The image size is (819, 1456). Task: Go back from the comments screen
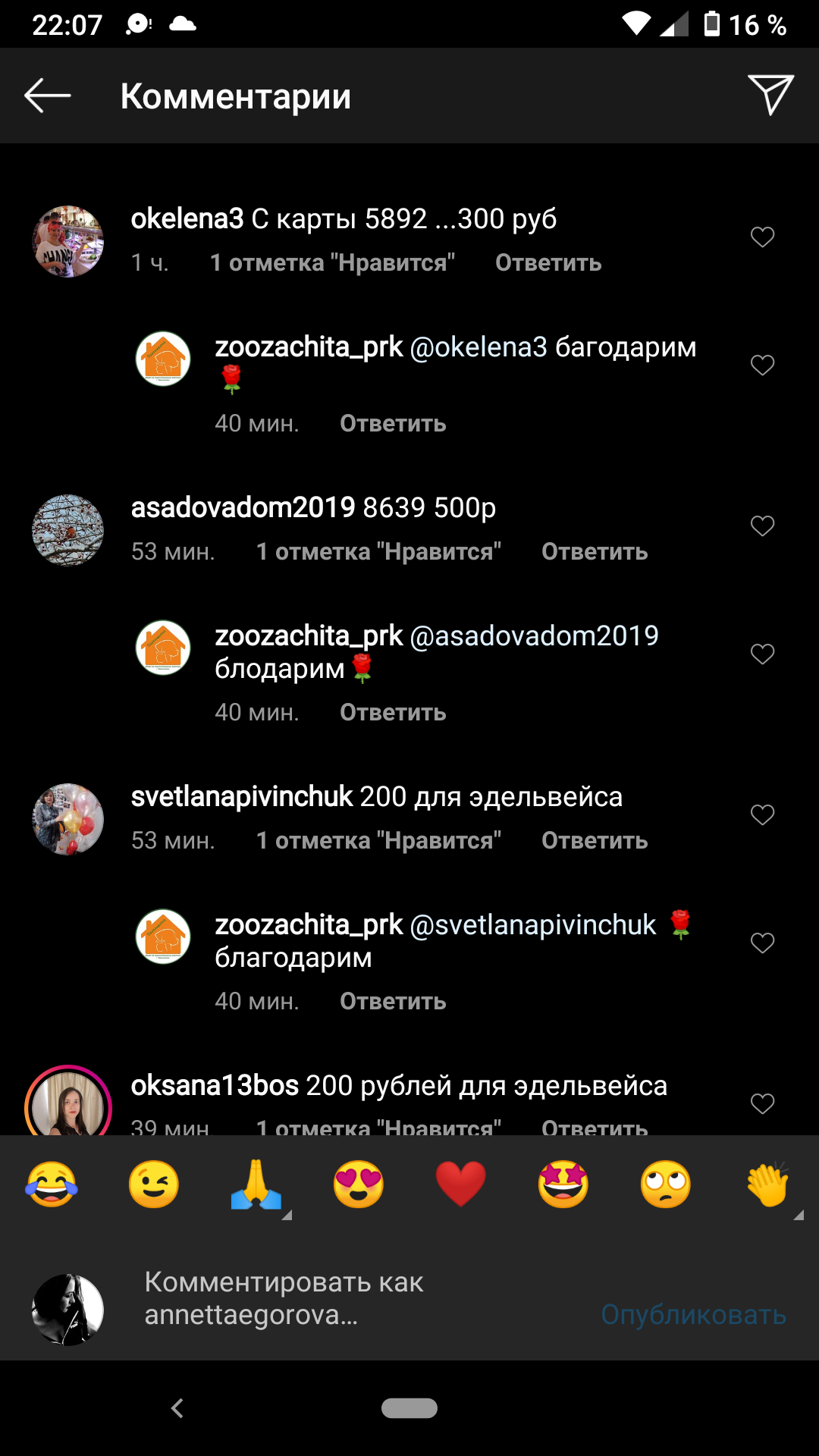click(x=47, y=96)
